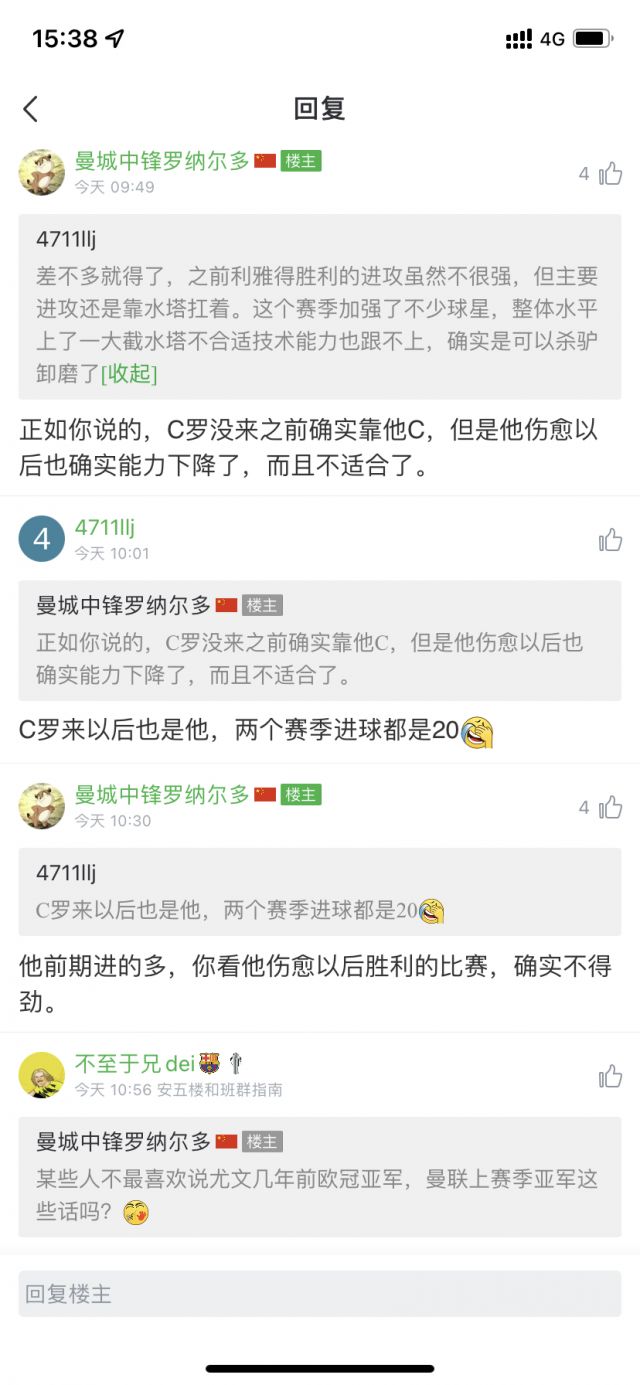Go back using the top-left arrow
The image size is (640, 1385).
(x=30, y=109)
